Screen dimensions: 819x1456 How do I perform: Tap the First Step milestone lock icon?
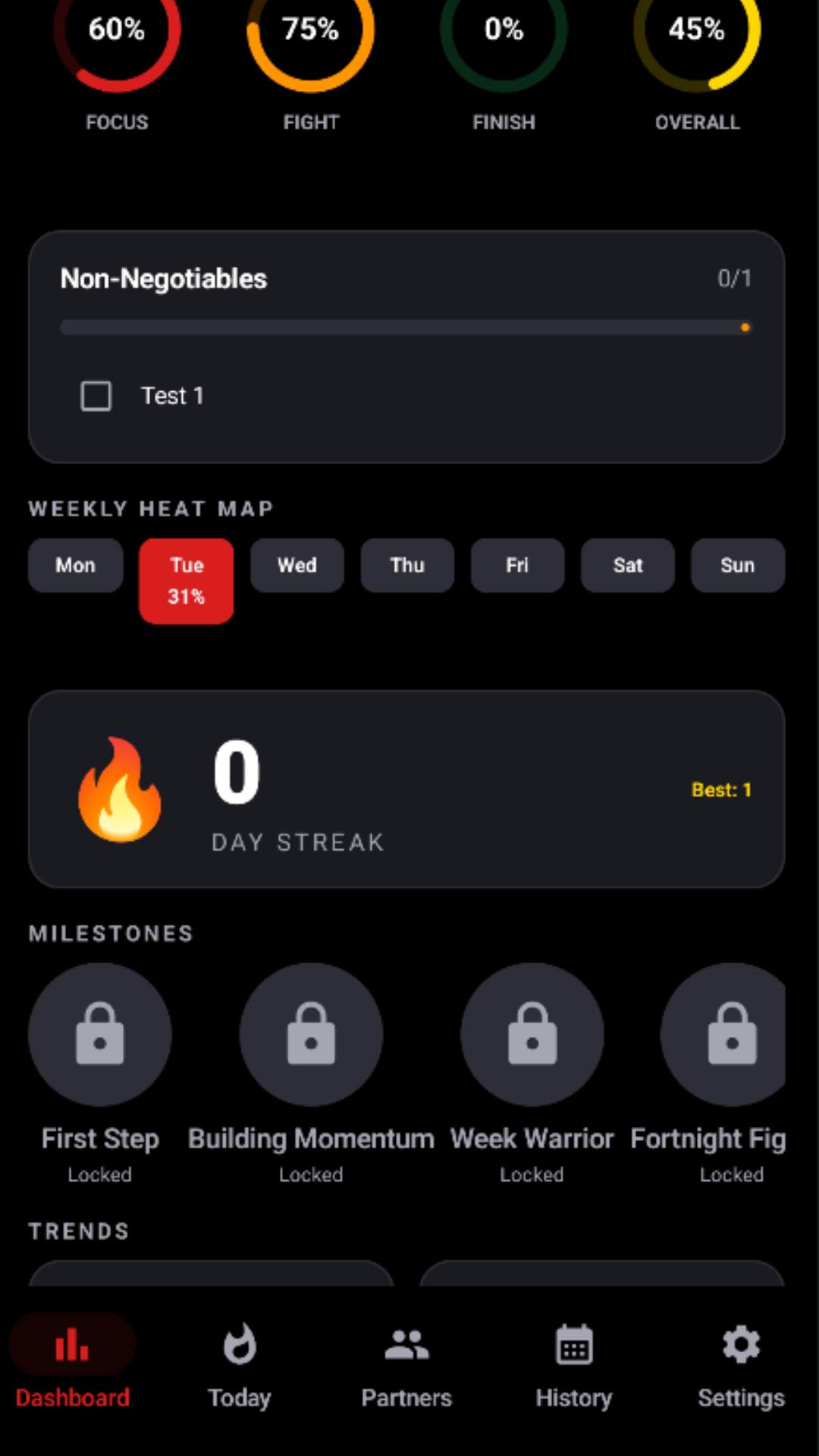pos(100,1034)
